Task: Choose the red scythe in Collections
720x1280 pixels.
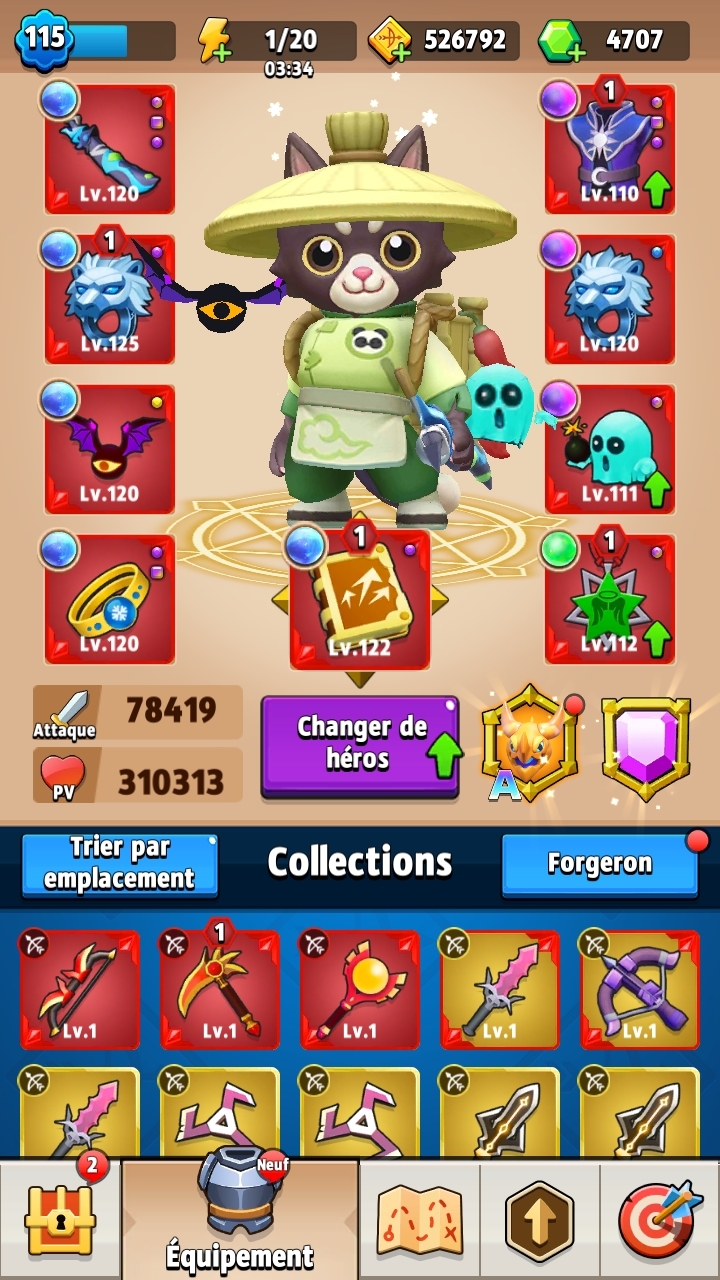Action: click(219, 989)
